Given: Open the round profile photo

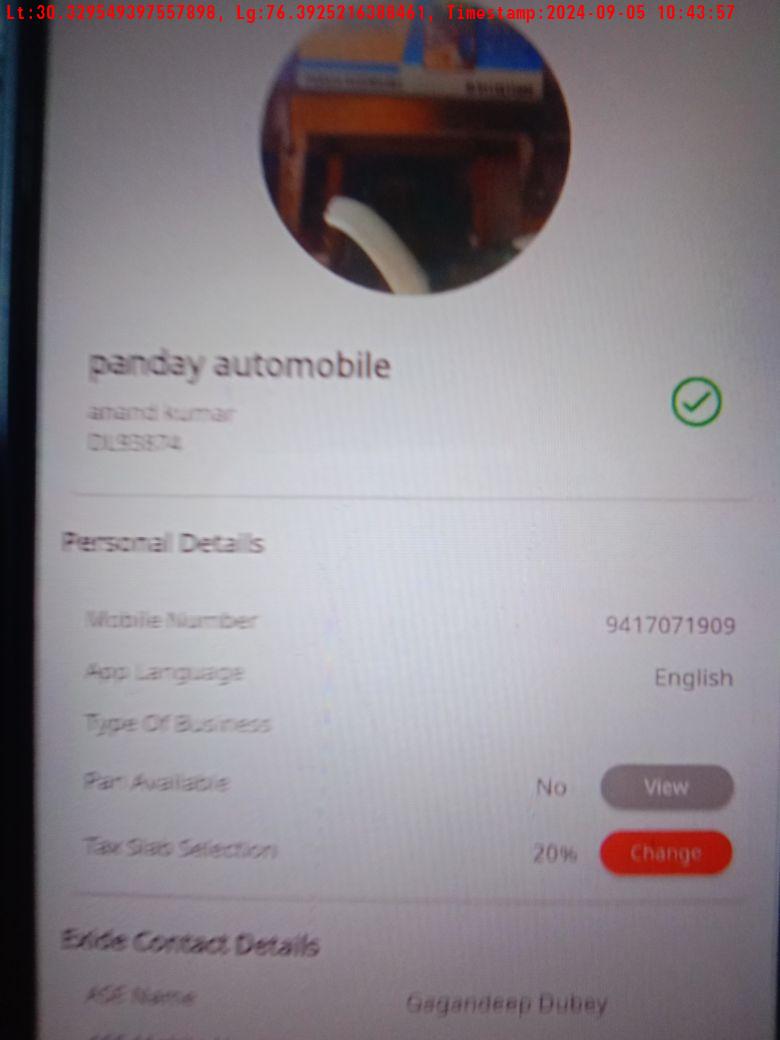Looking at the screenshot, I should coord(416,150).
